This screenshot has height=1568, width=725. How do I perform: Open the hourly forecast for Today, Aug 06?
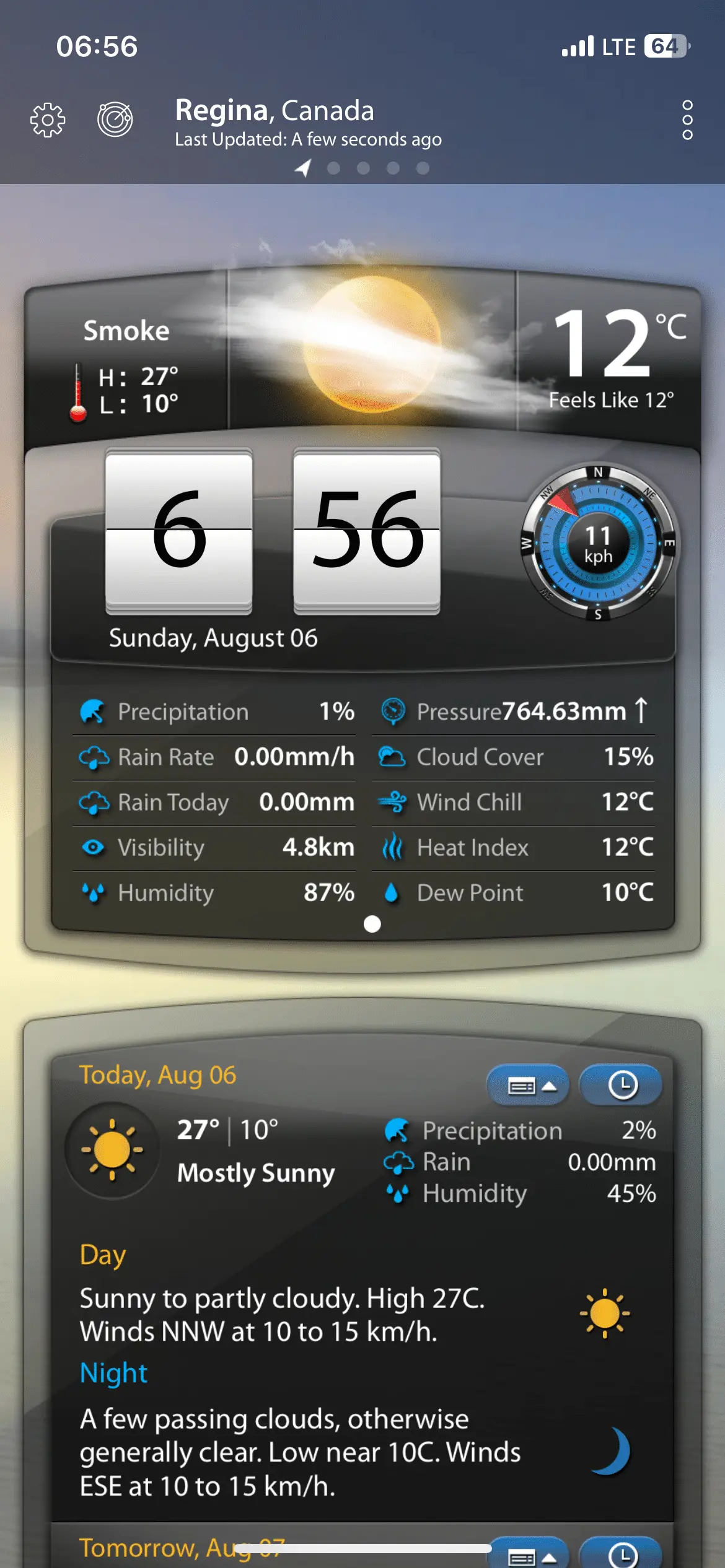coord(622,1085)
